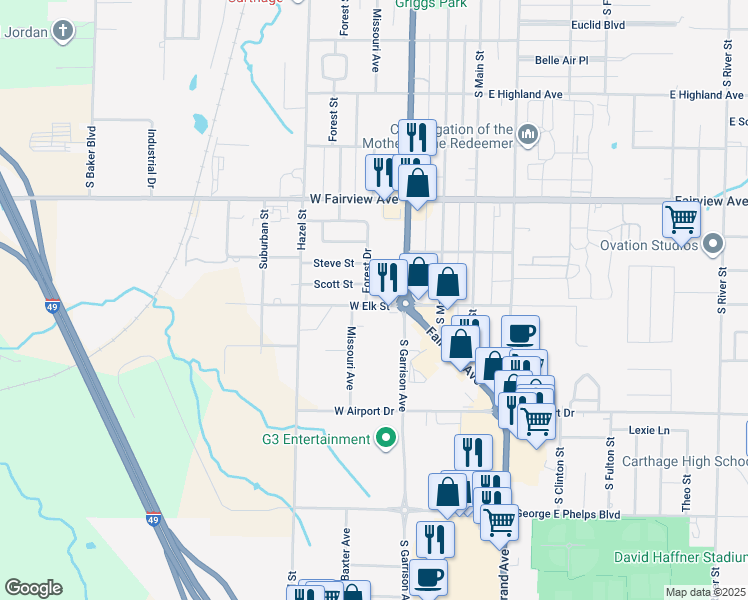This screenshot has height=600, width=748.
Task: Select the shopping cart marker on Airport Dr
Action: pos(537,422)
